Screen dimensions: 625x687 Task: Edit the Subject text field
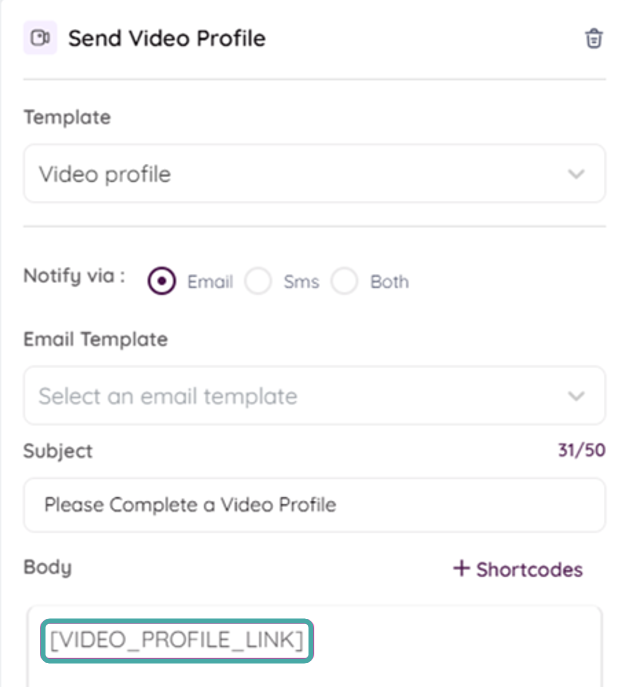(x=314, y=505)
